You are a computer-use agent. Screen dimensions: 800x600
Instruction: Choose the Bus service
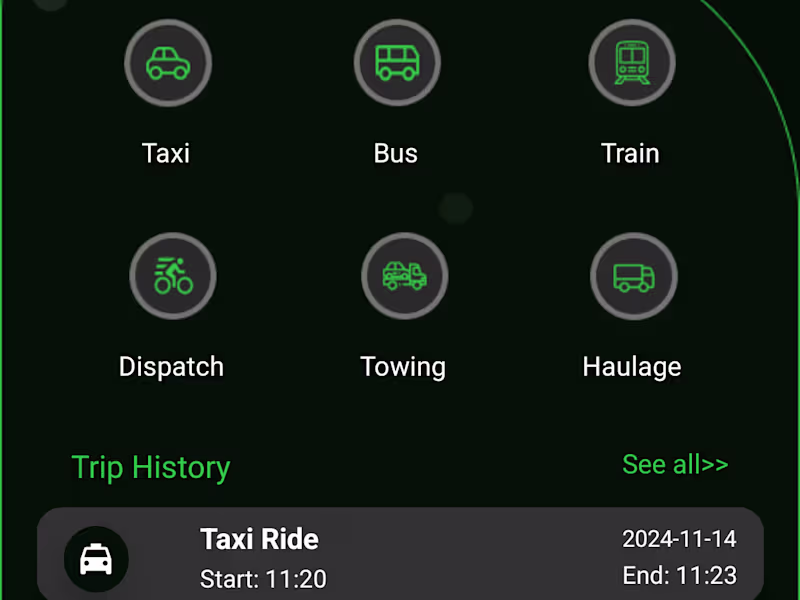(x=396, y=63)
